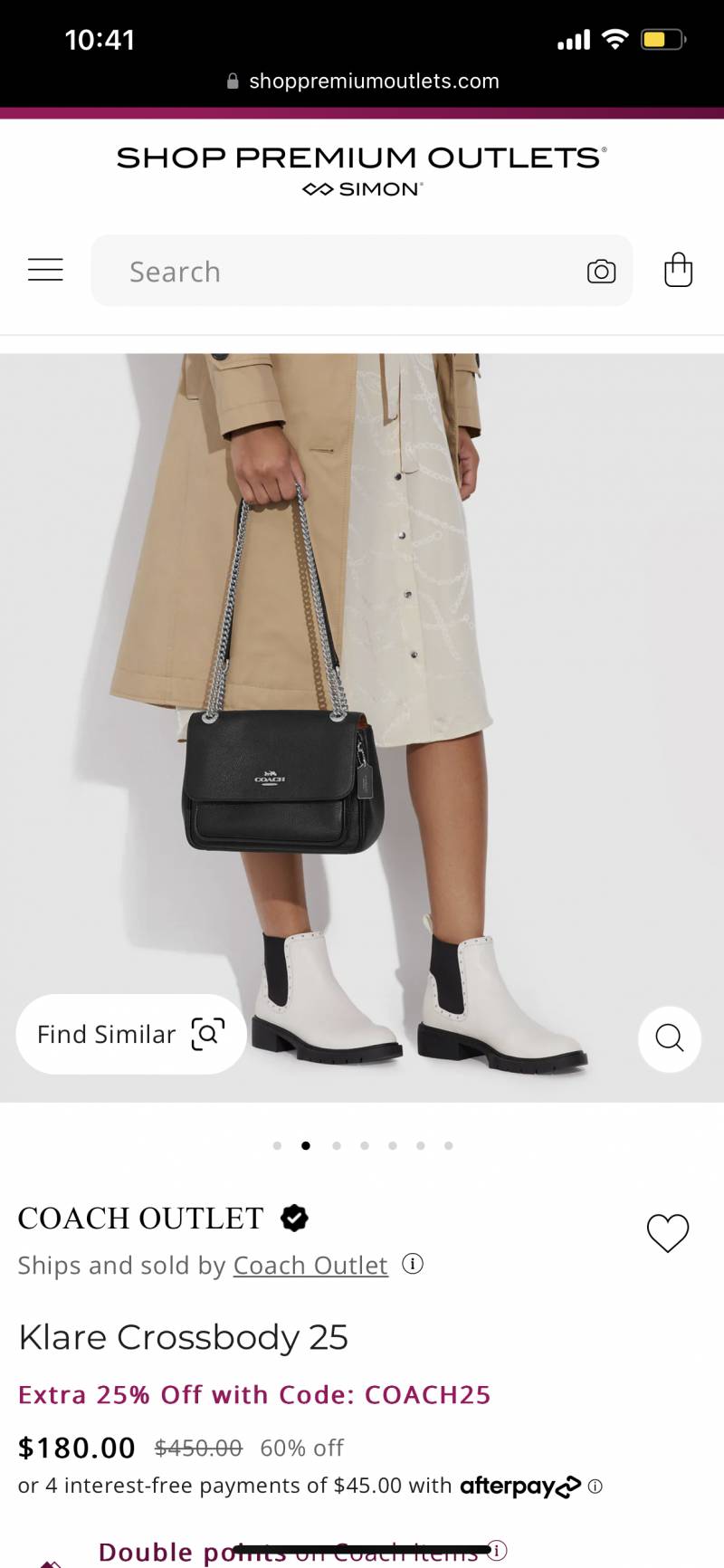View seller info next to Coach Outlet

tap(413, 1264)
